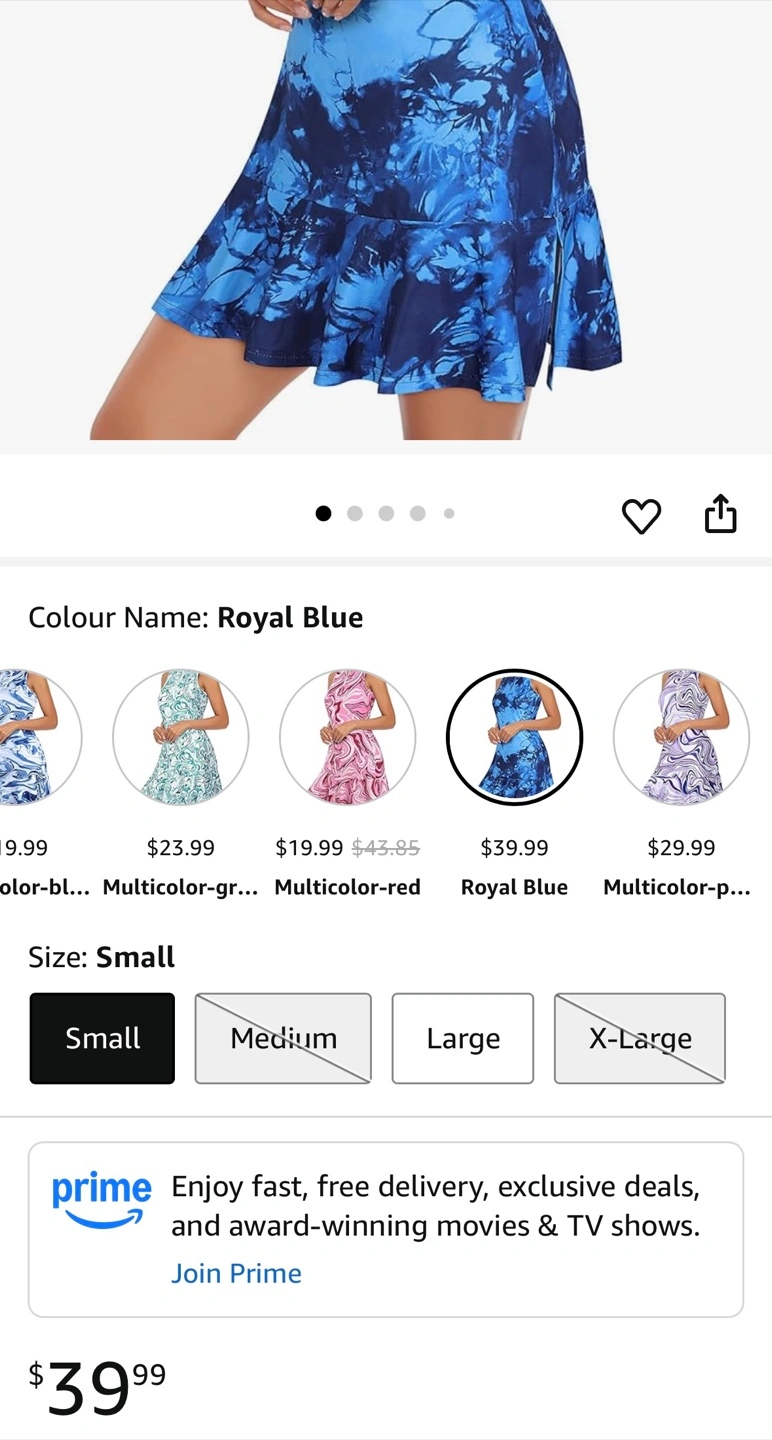Viewport: 772px width, 1440px height.
Task: Select the Multicolor-green colour swatch
Action: [x=180, y=737]
